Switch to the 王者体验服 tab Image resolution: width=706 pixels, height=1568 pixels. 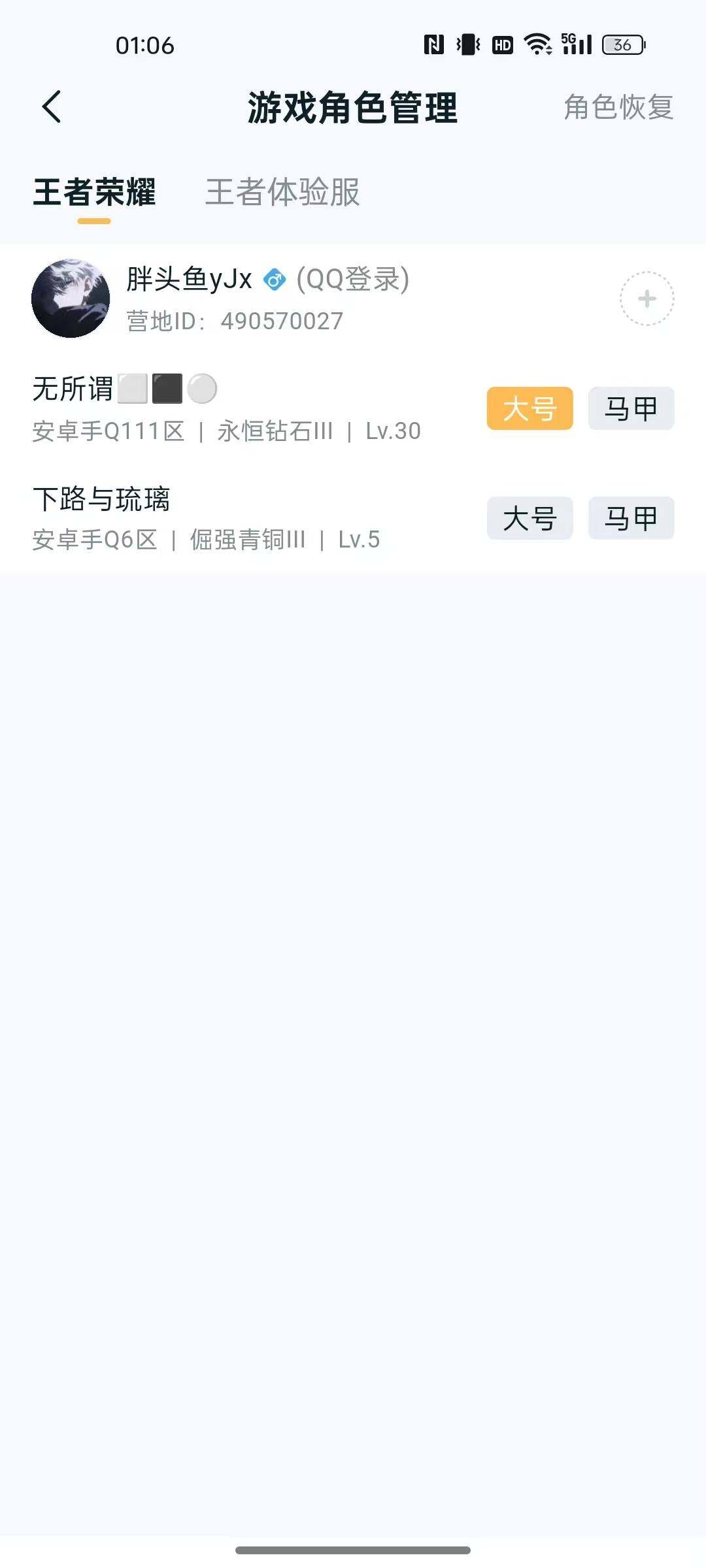point(282,193)
